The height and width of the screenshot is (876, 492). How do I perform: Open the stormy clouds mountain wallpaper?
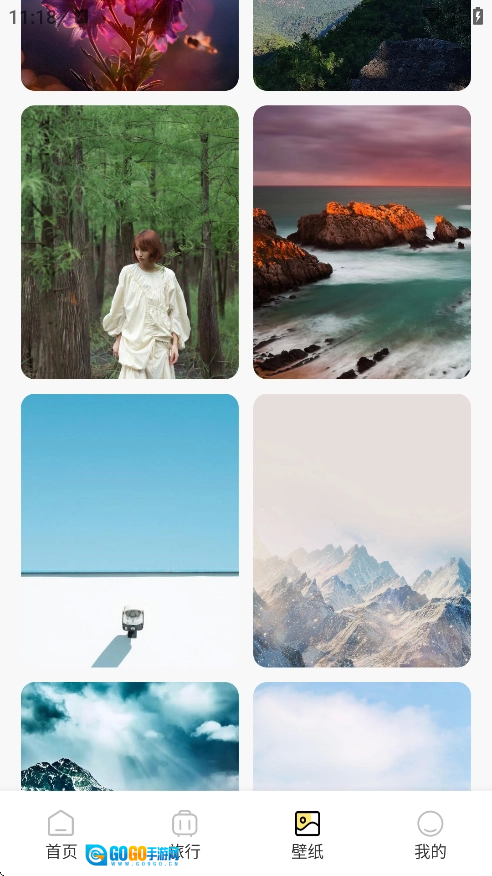(x=130, y=736)
